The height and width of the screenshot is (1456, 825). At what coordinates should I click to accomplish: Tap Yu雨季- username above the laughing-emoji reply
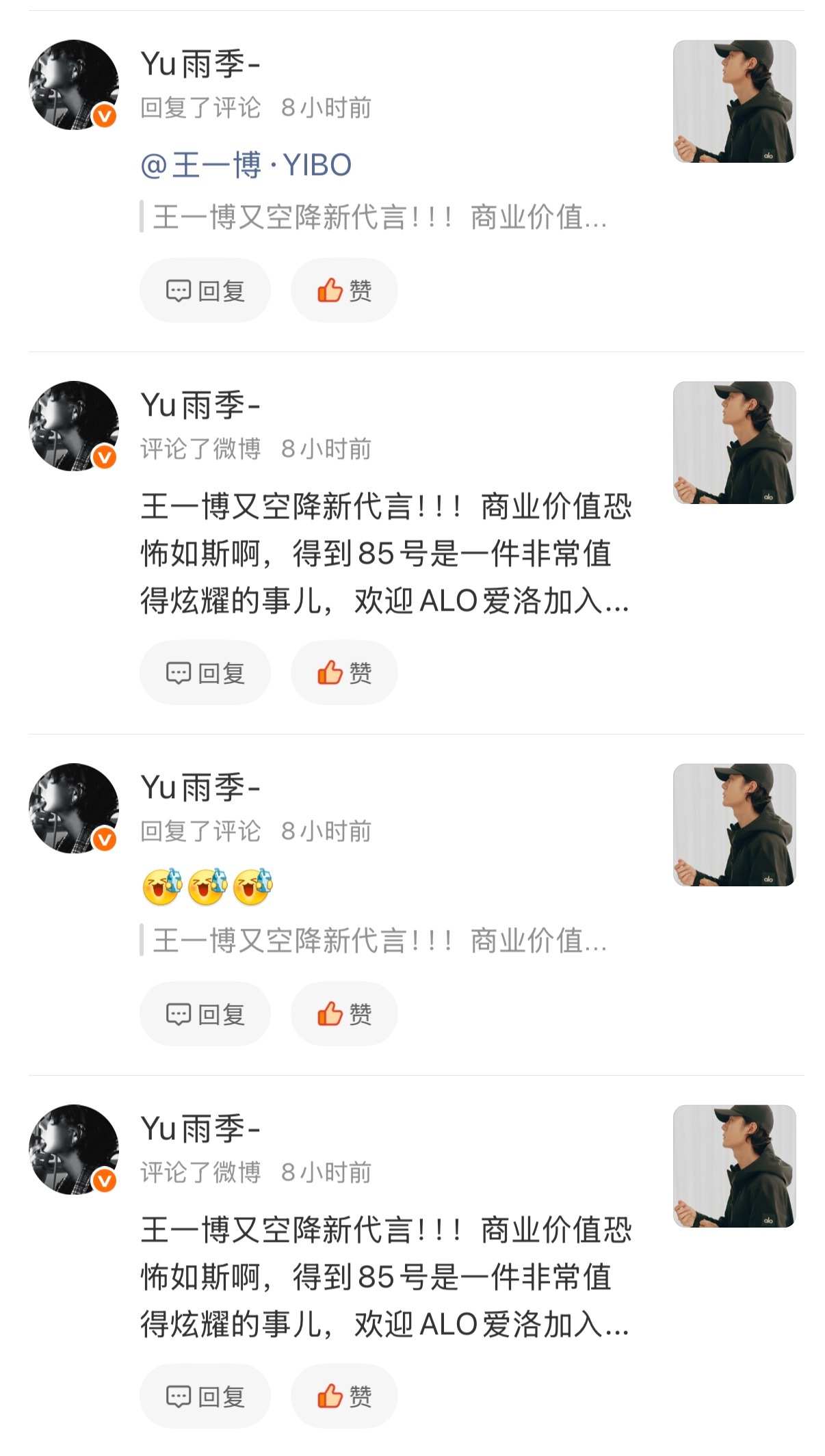[200, 788]
